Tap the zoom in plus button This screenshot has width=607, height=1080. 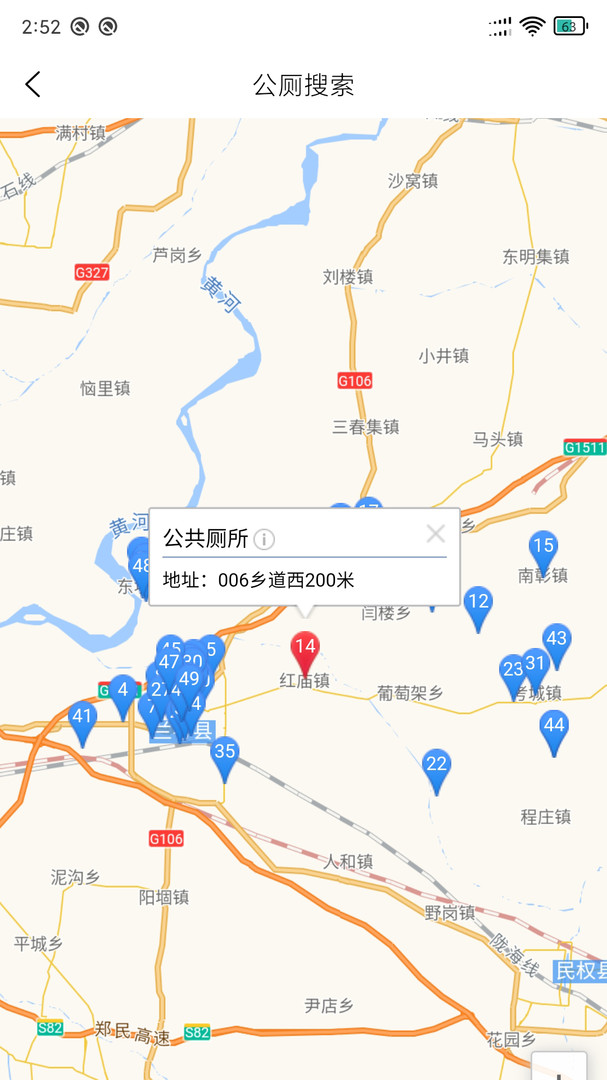(559, 1066)
